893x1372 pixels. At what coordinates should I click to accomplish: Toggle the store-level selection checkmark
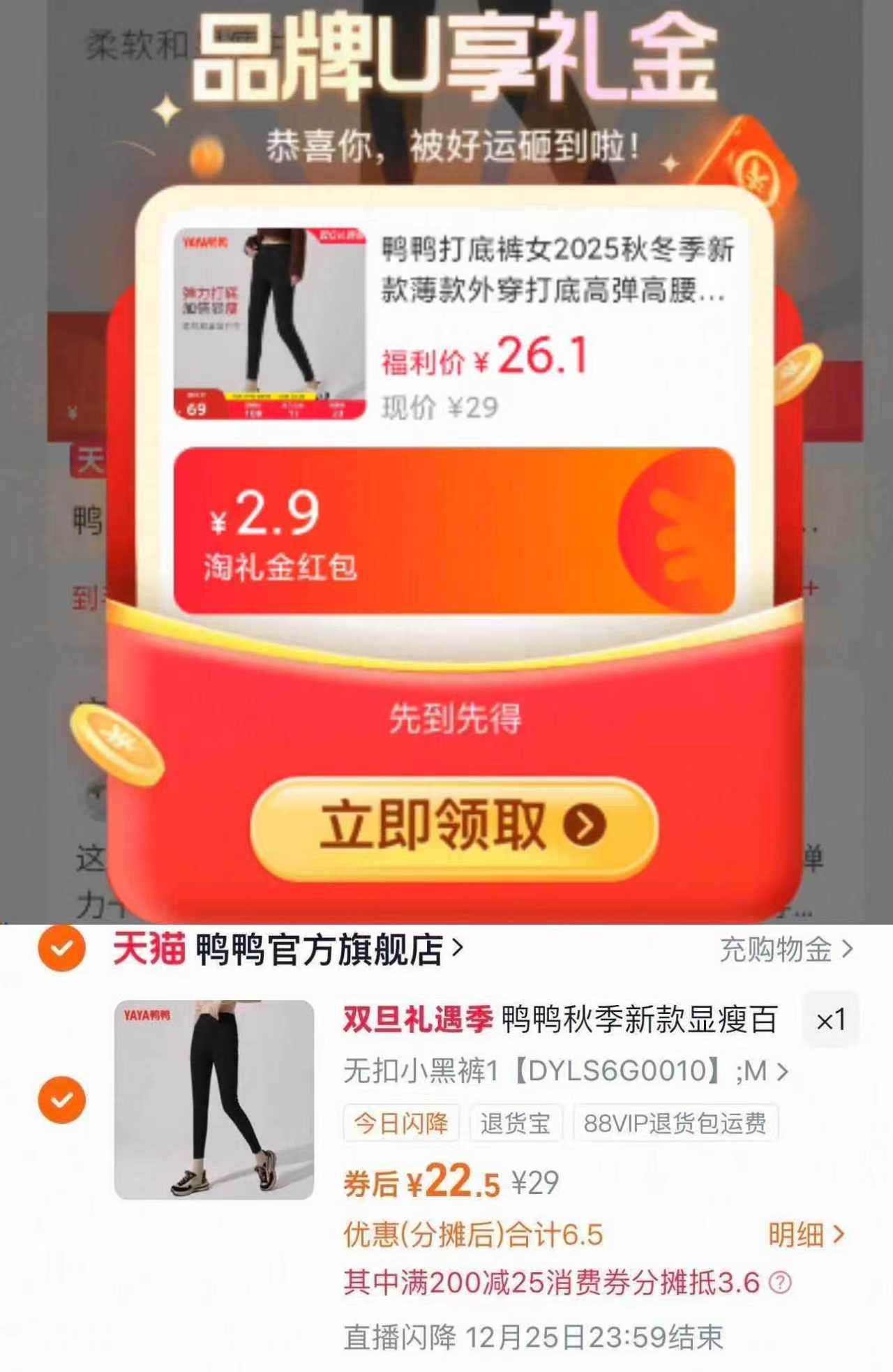coord(63,948)
